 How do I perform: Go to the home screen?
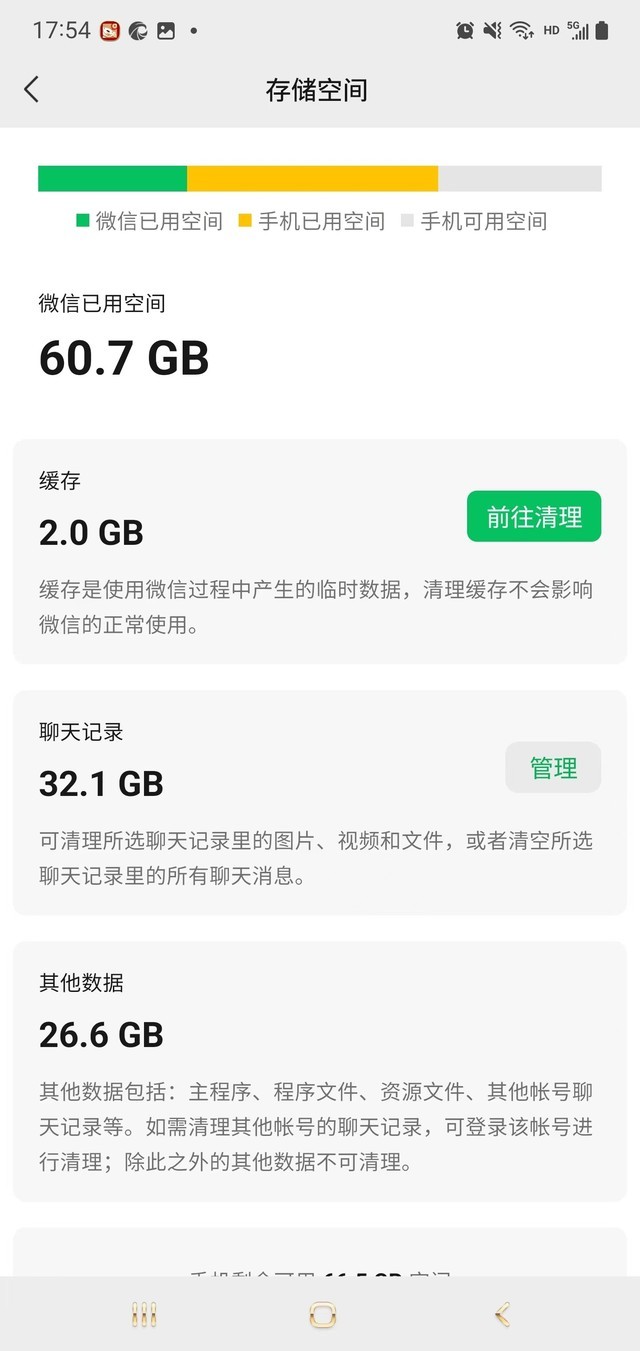tap(322, 1314)
